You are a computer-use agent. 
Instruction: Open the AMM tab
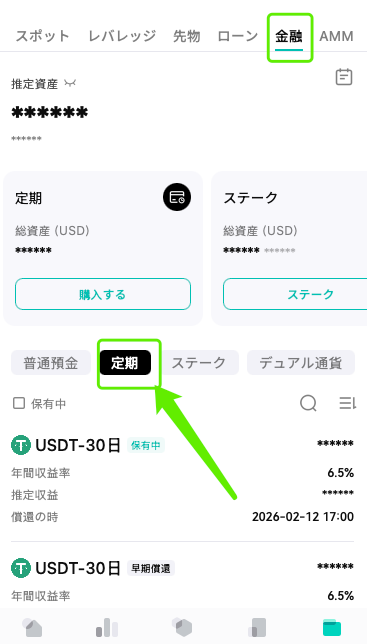tap(336, 37)
